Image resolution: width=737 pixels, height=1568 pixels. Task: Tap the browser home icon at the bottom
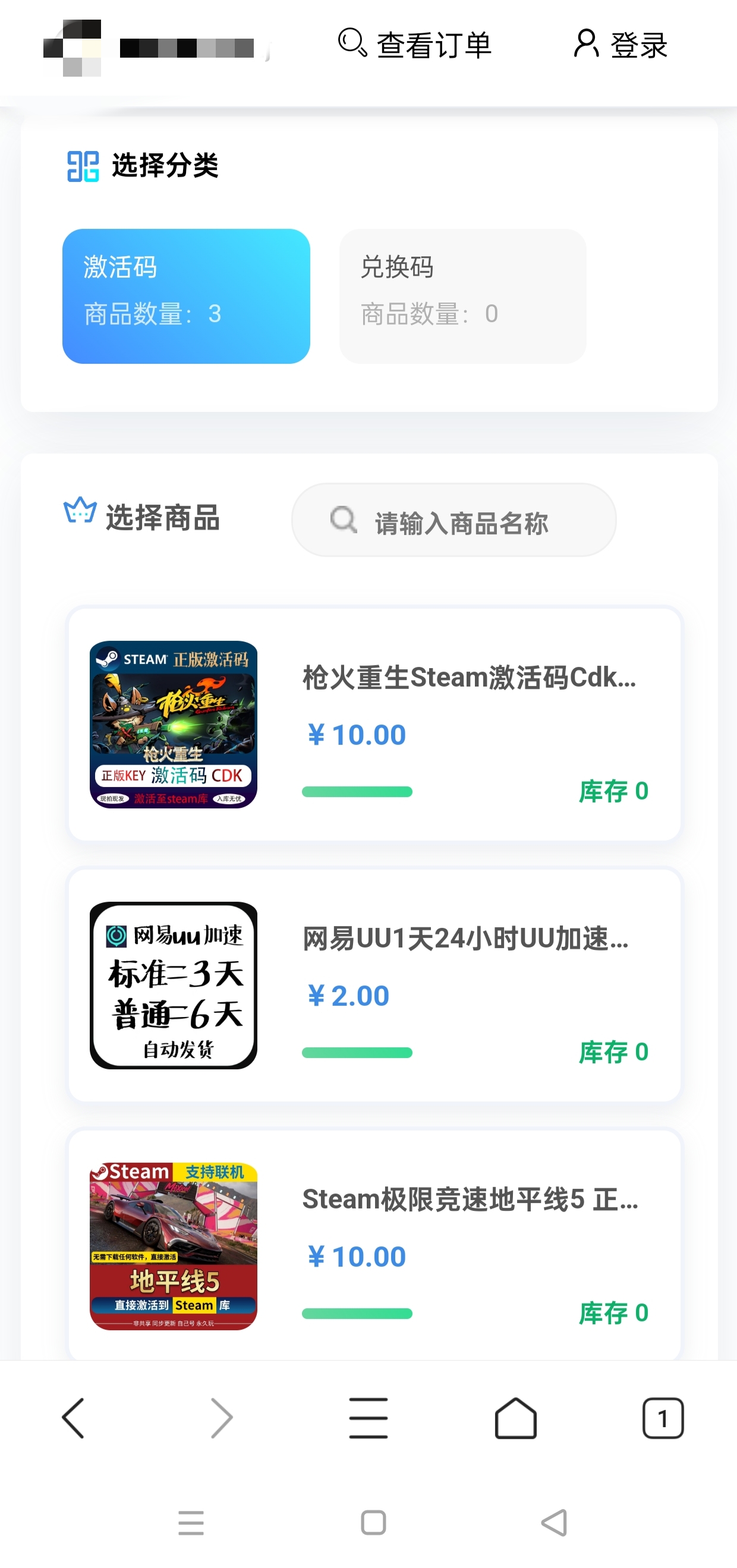point(515,1416)
